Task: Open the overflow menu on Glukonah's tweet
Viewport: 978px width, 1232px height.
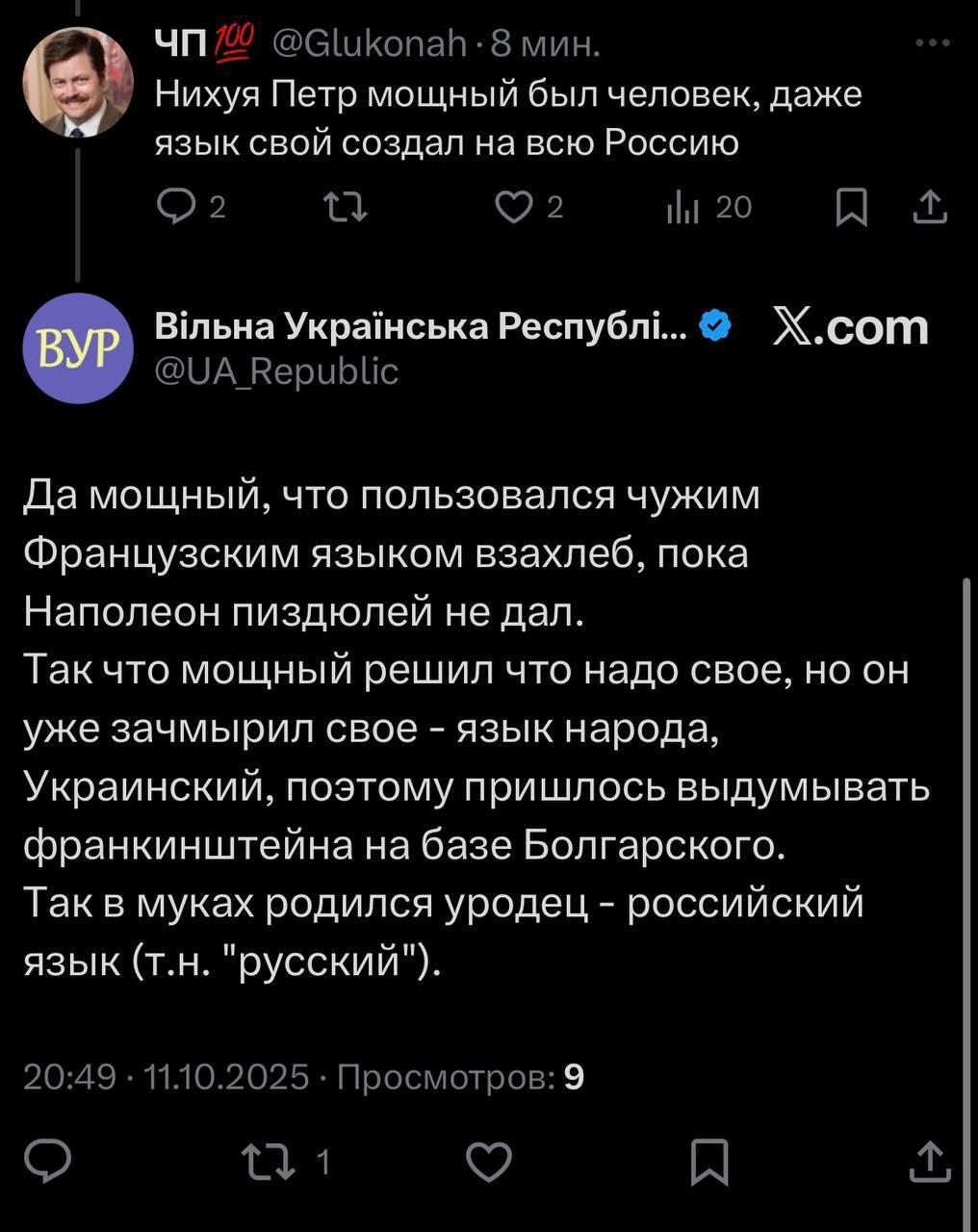Action: [932, 43]
